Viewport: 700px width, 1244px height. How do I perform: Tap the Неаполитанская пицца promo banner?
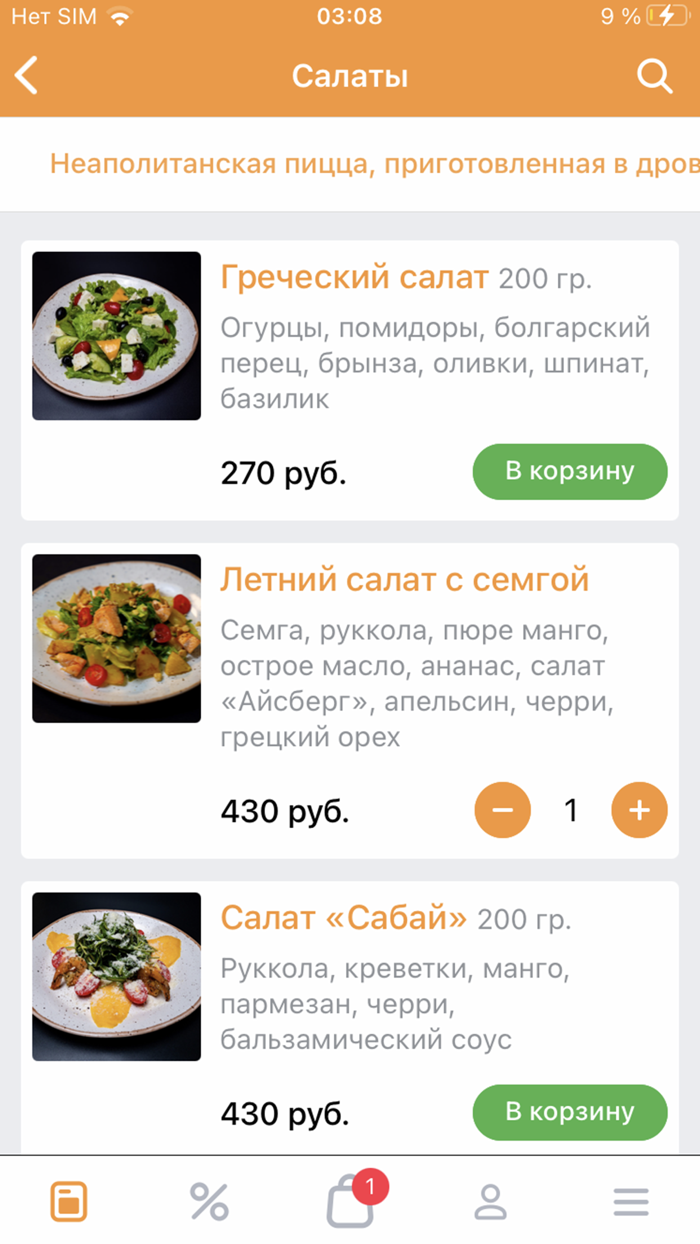[x=372, y=164]
